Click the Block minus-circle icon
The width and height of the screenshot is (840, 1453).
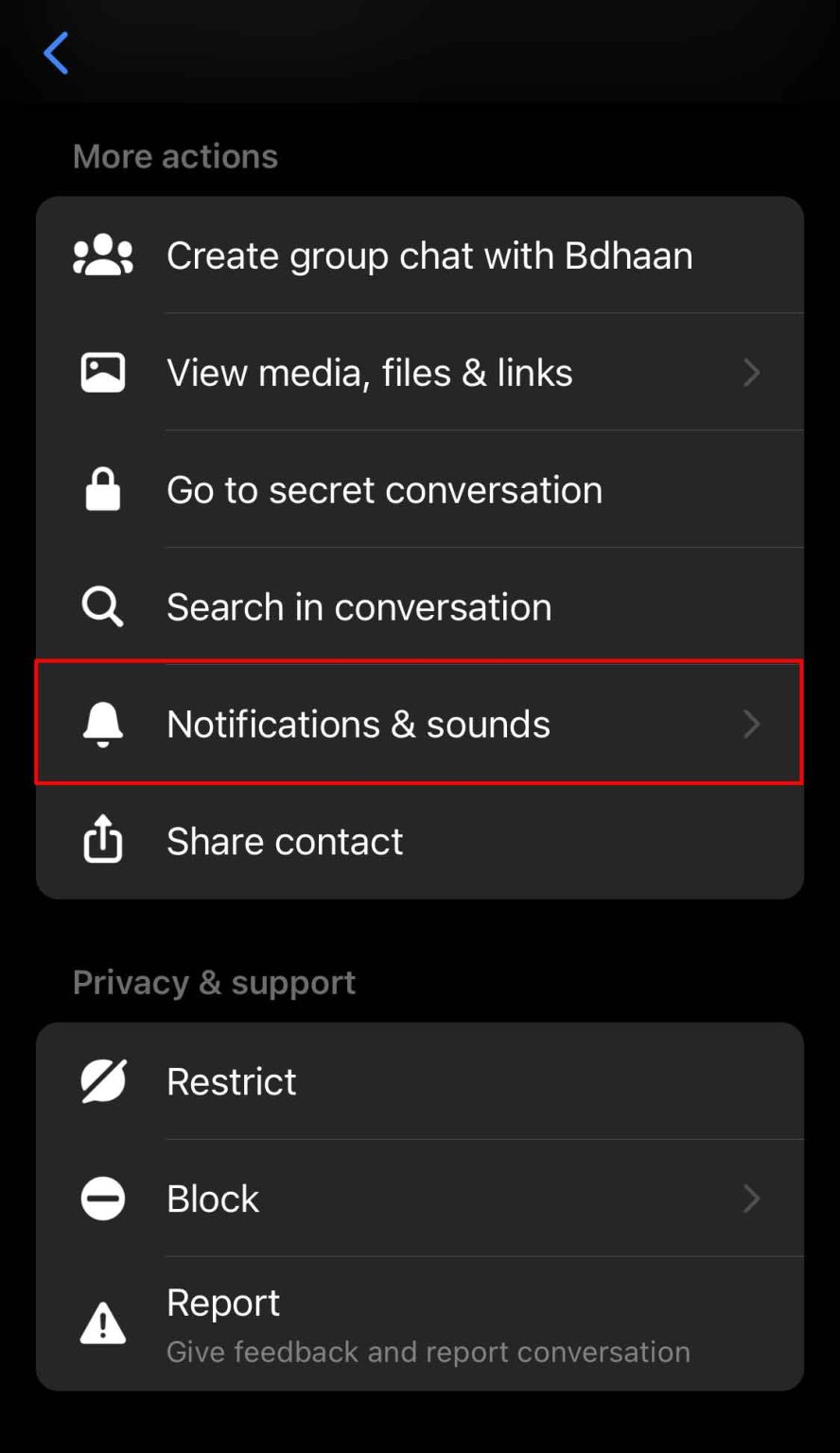tap(102, 1199)
